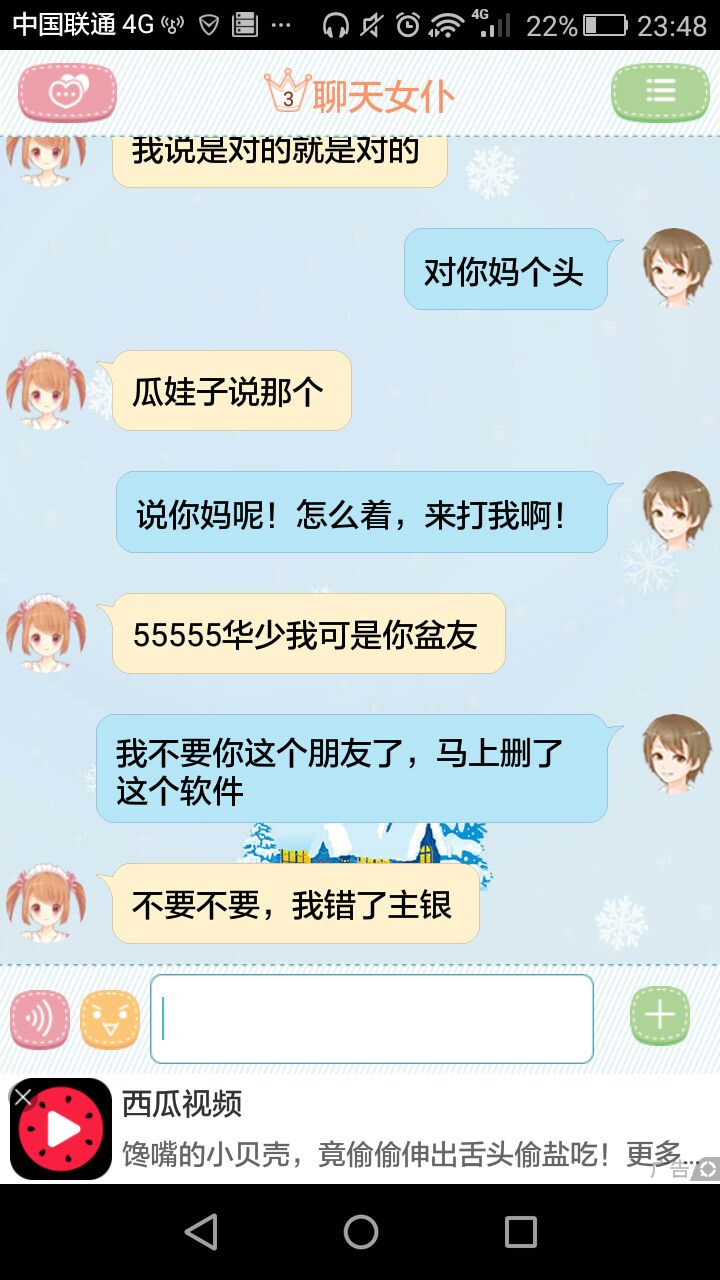720x1280 pixels.
Task: Open recent apps from navigation bar
Action: pos(520,1232)
